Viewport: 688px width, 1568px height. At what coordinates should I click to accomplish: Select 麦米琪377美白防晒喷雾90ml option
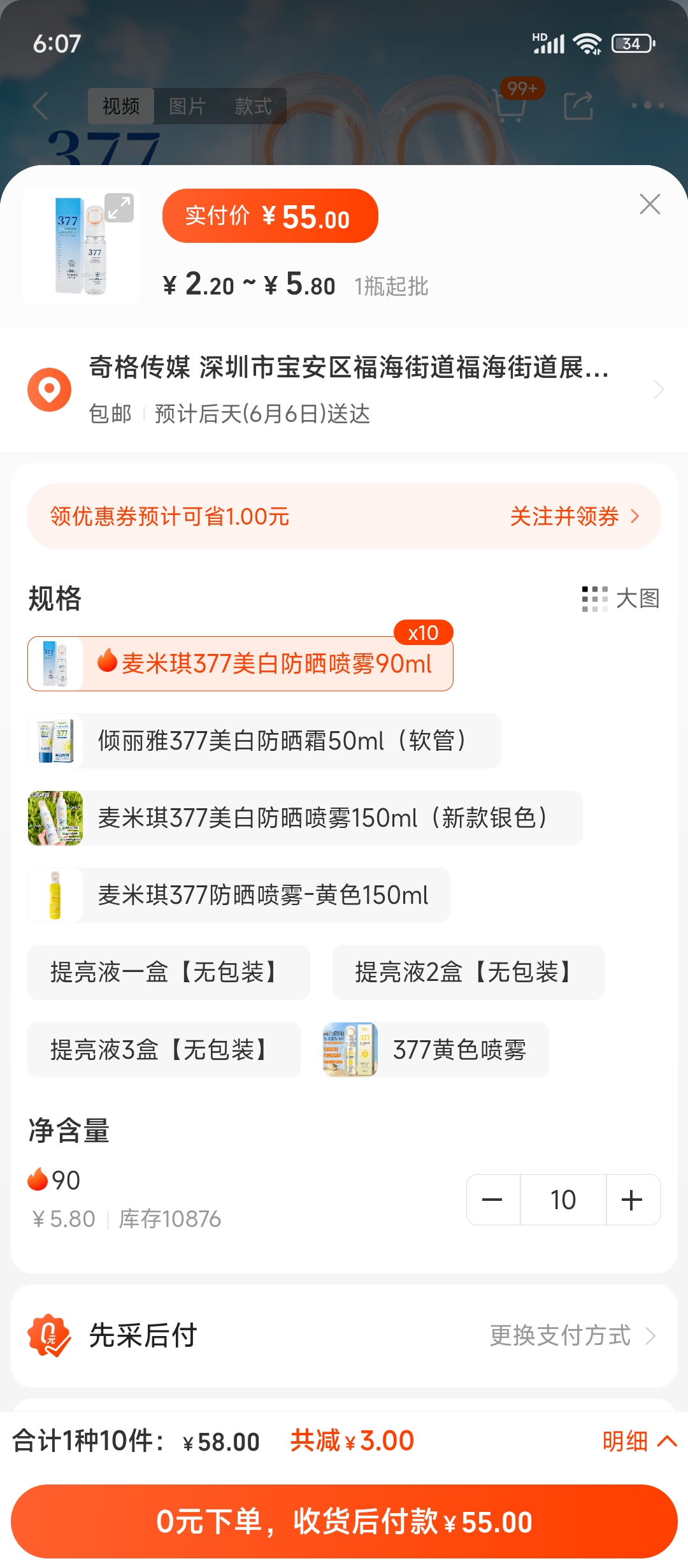[240, 663]
